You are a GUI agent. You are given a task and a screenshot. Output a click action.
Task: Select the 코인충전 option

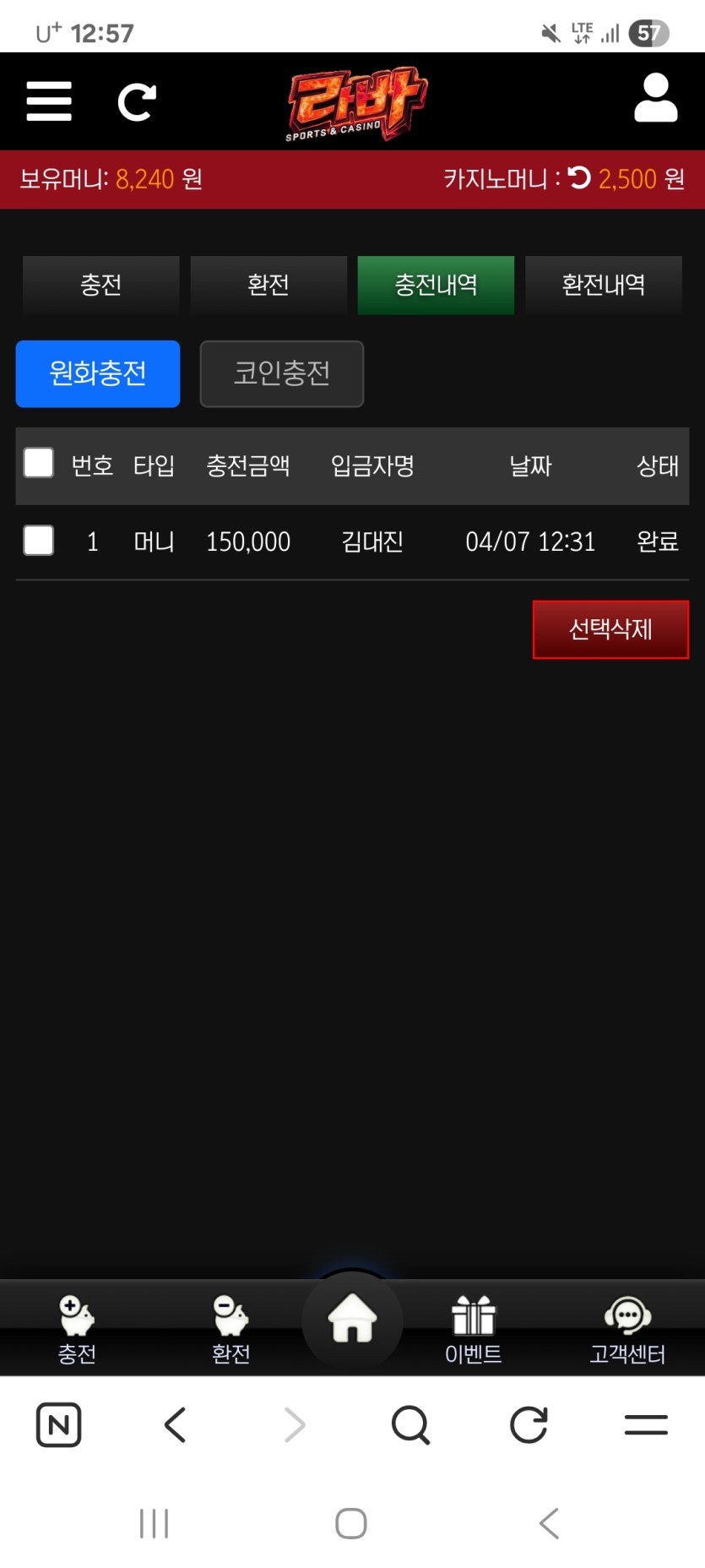point(281,373)
